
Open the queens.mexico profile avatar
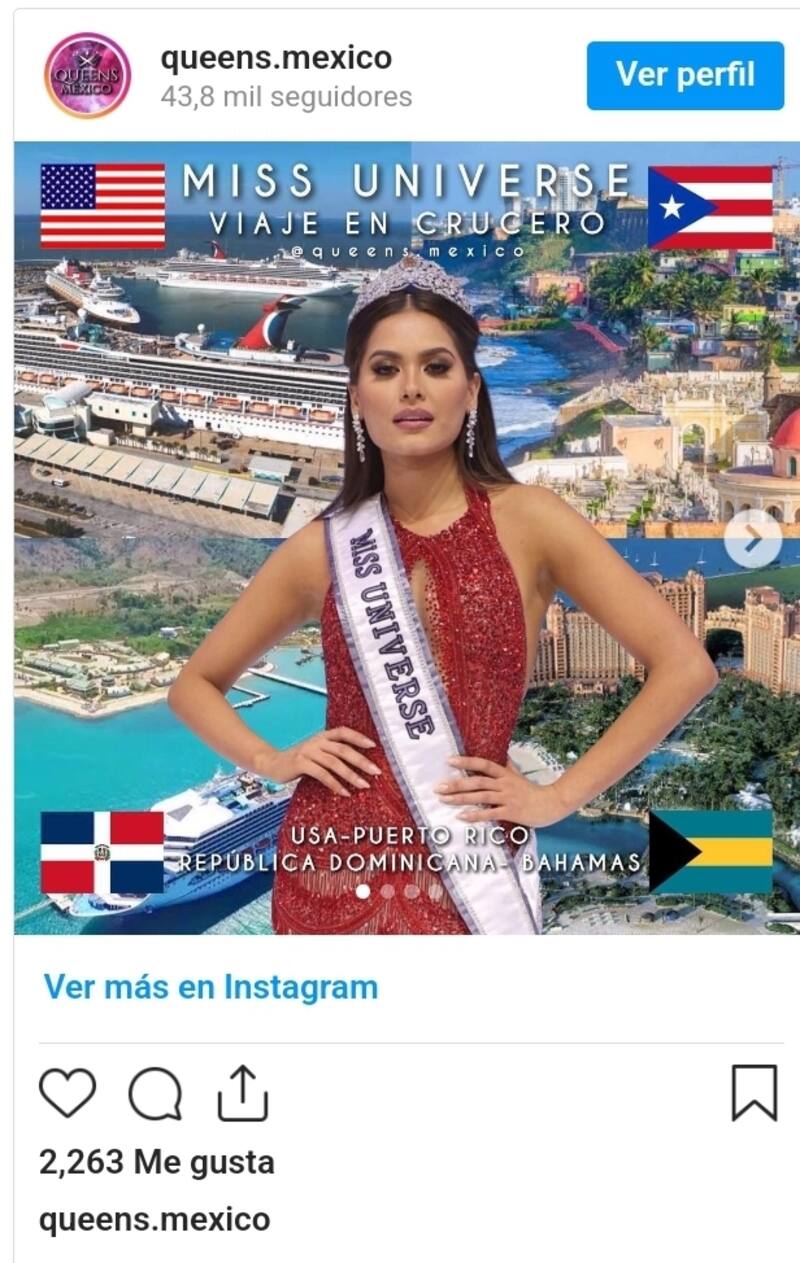87,76
